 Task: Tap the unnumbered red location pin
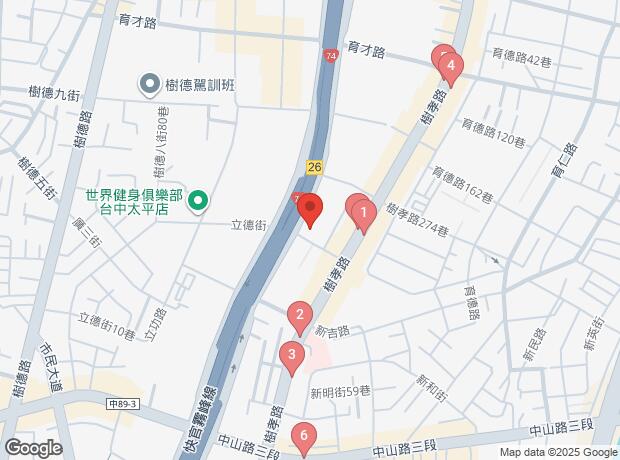tap(310, 210)
